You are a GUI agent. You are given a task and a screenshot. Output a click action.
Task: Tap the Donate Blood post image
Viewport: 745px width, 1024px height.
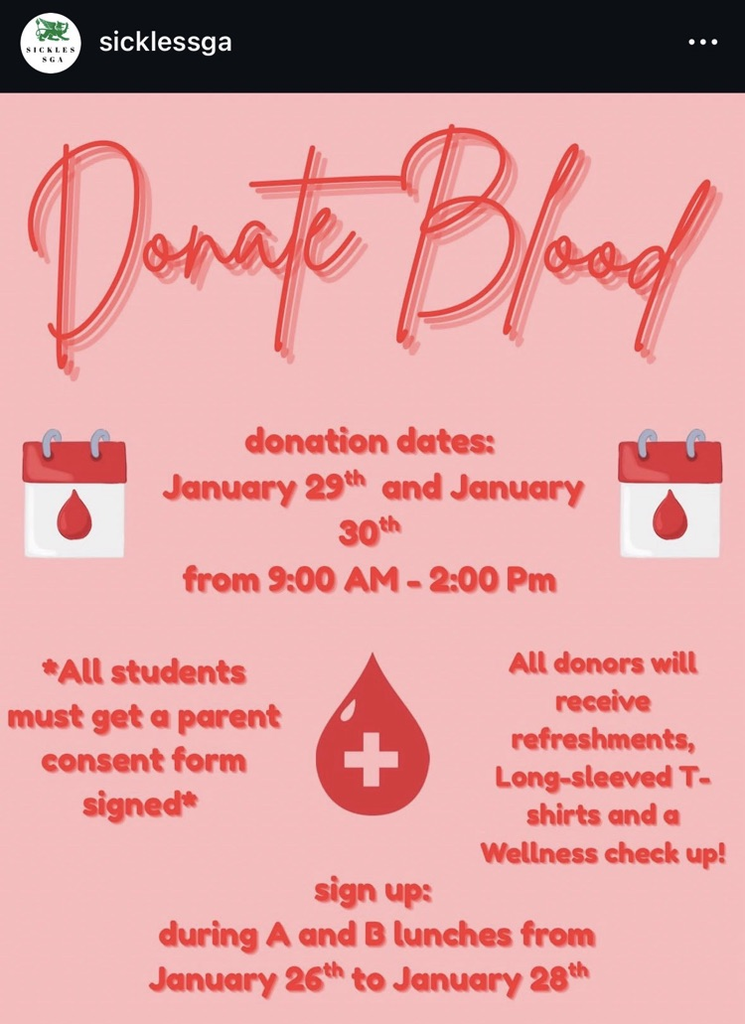372,558
